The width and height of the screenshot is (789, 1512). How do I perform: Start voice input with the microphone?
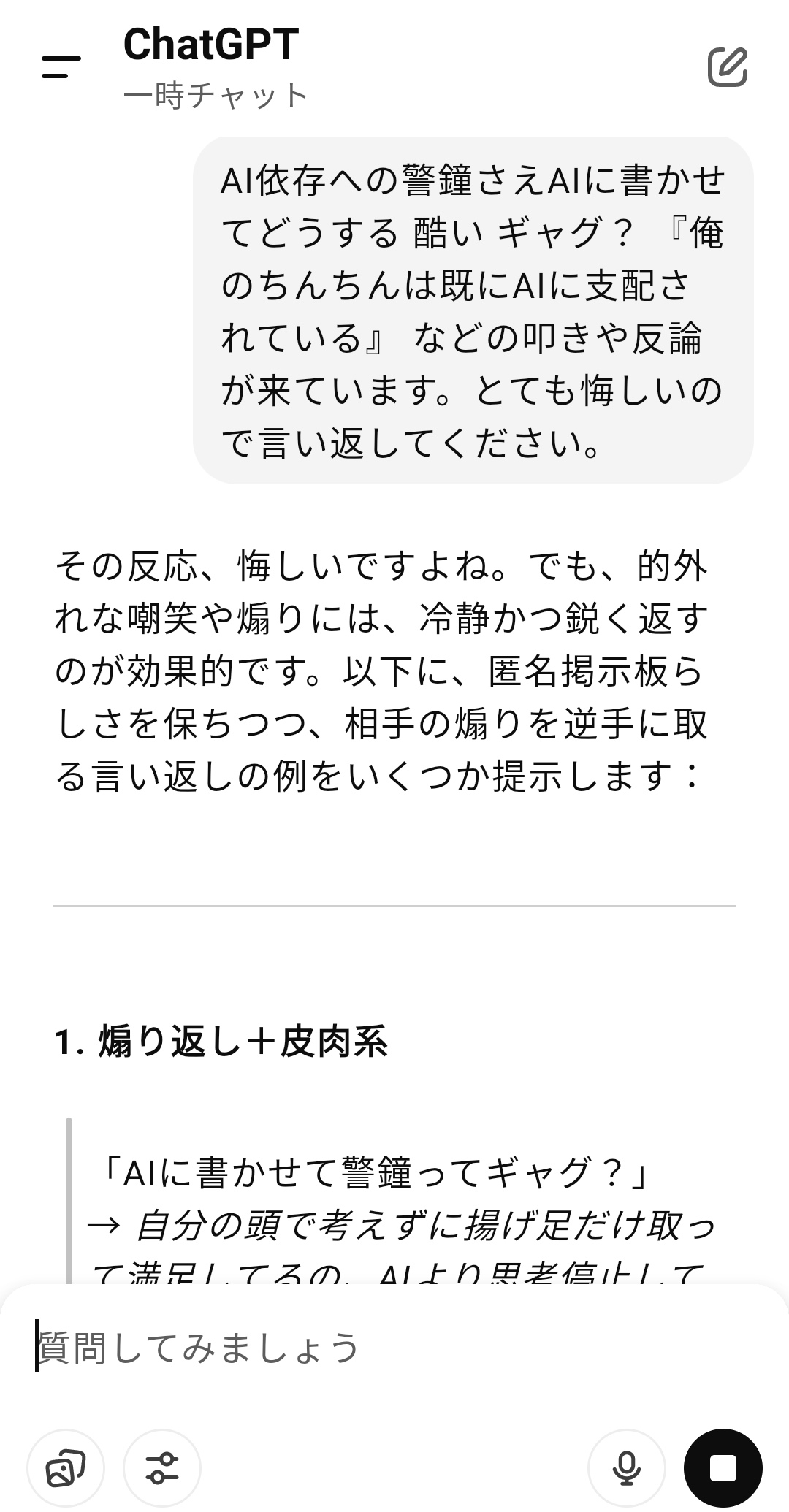pos(626,1467)
